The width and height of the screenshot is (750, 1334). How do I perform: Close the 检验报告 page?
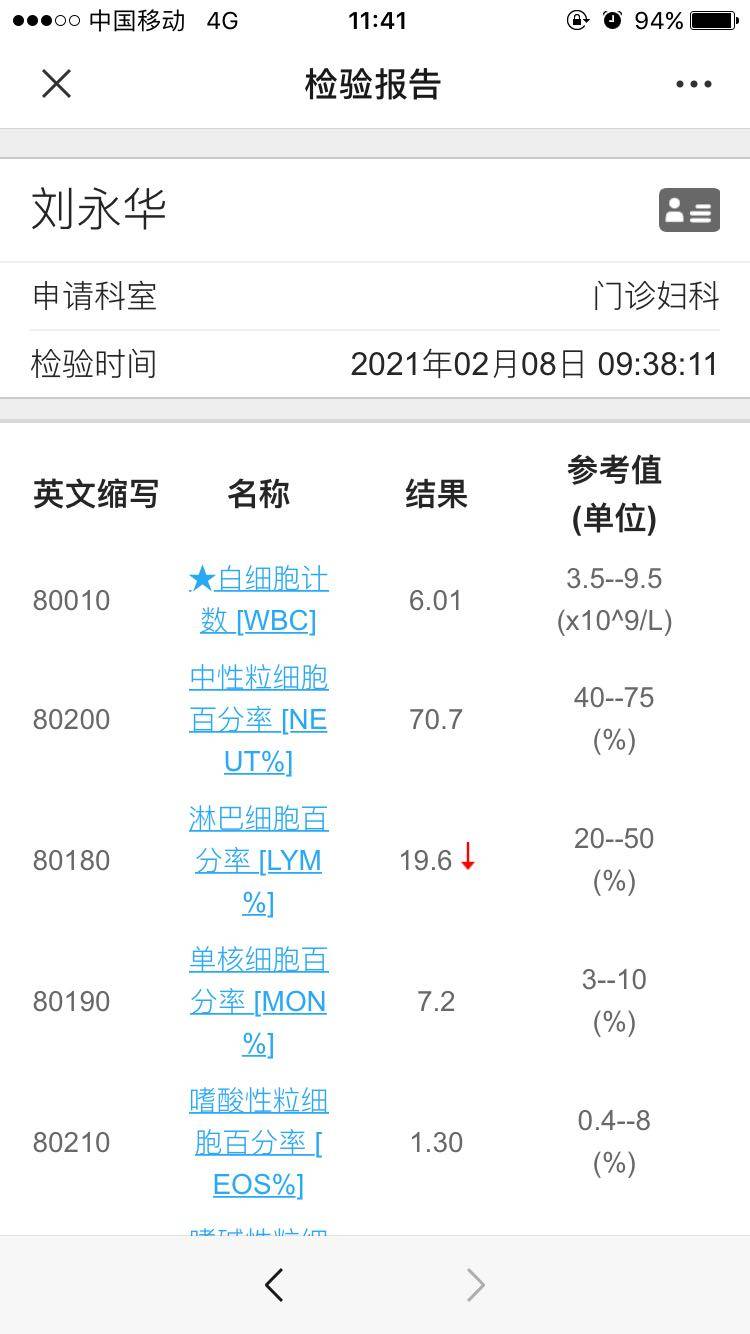(57, 84)
